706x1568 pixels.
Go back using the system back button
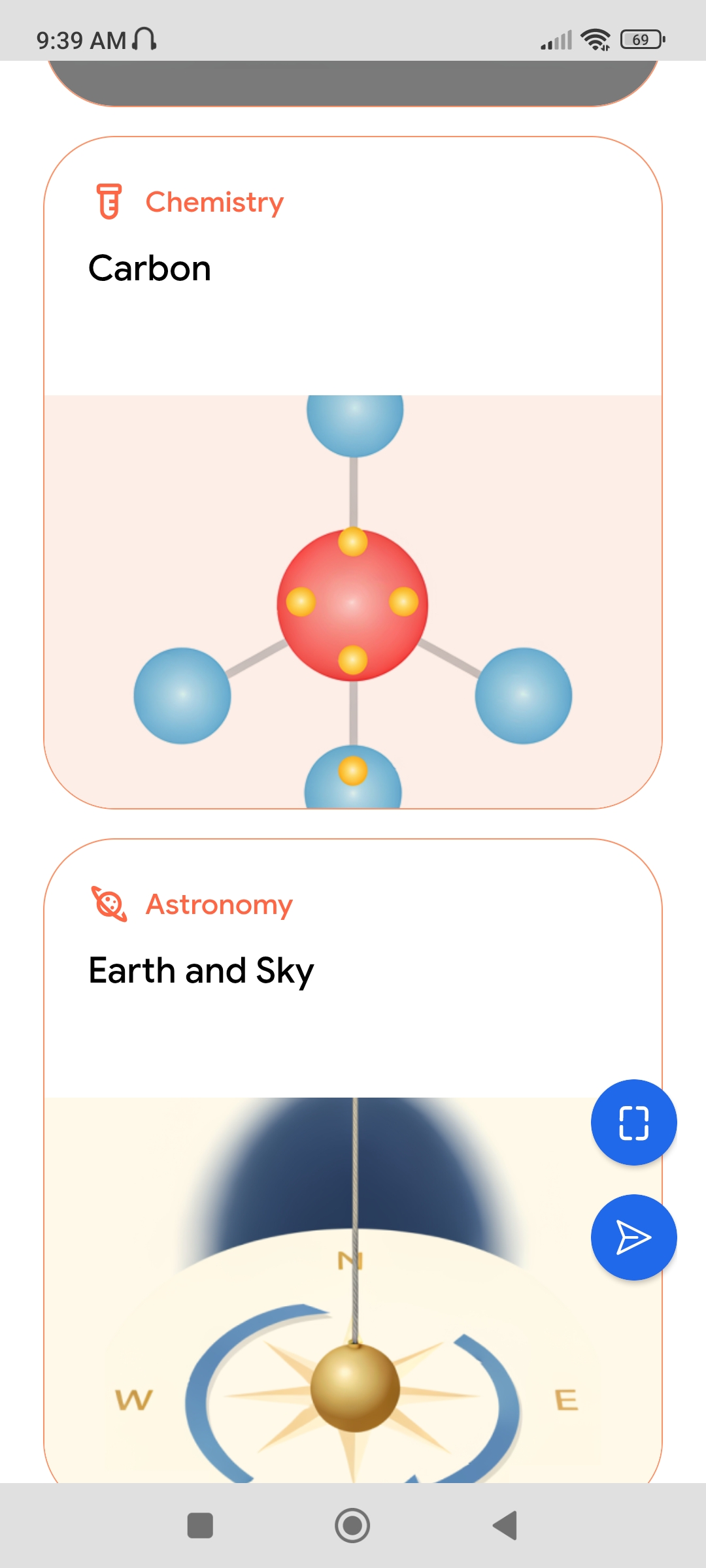505,1526
